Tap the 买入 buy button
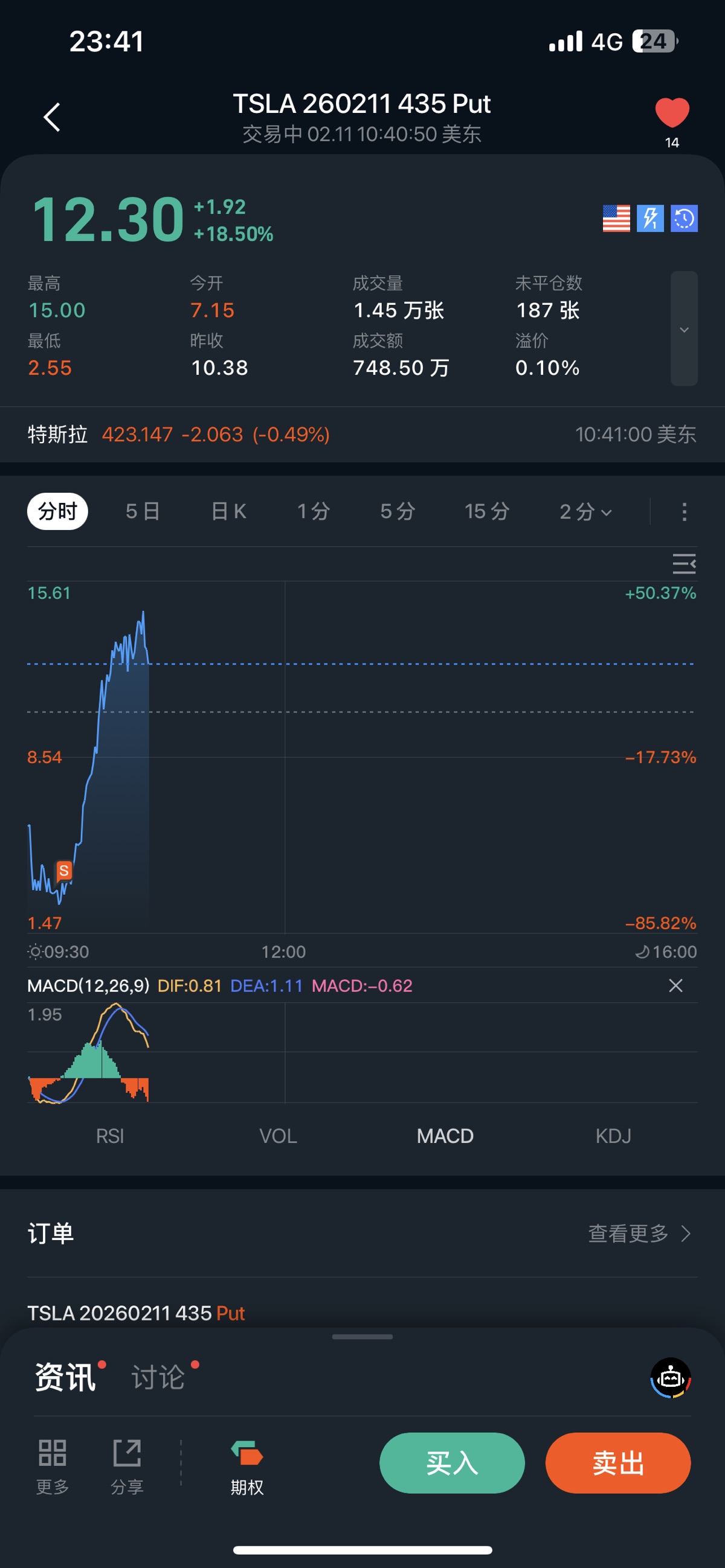The image size is (725, 1568). pyautogui.click(x=451, y=1463)
